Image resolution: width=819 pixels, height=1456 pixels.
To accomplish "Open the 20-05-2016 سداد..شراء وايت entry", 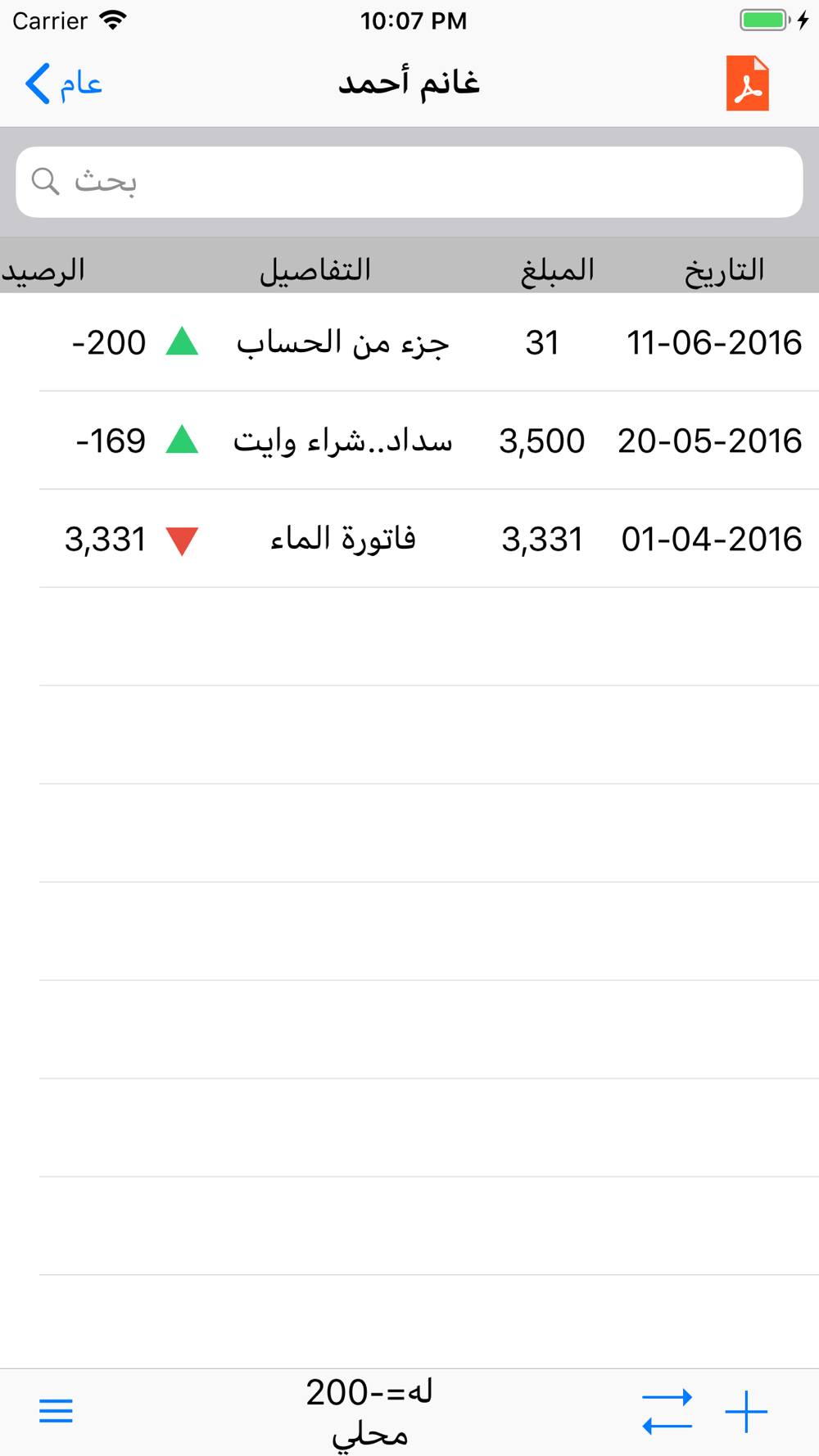I will point(409,441).
